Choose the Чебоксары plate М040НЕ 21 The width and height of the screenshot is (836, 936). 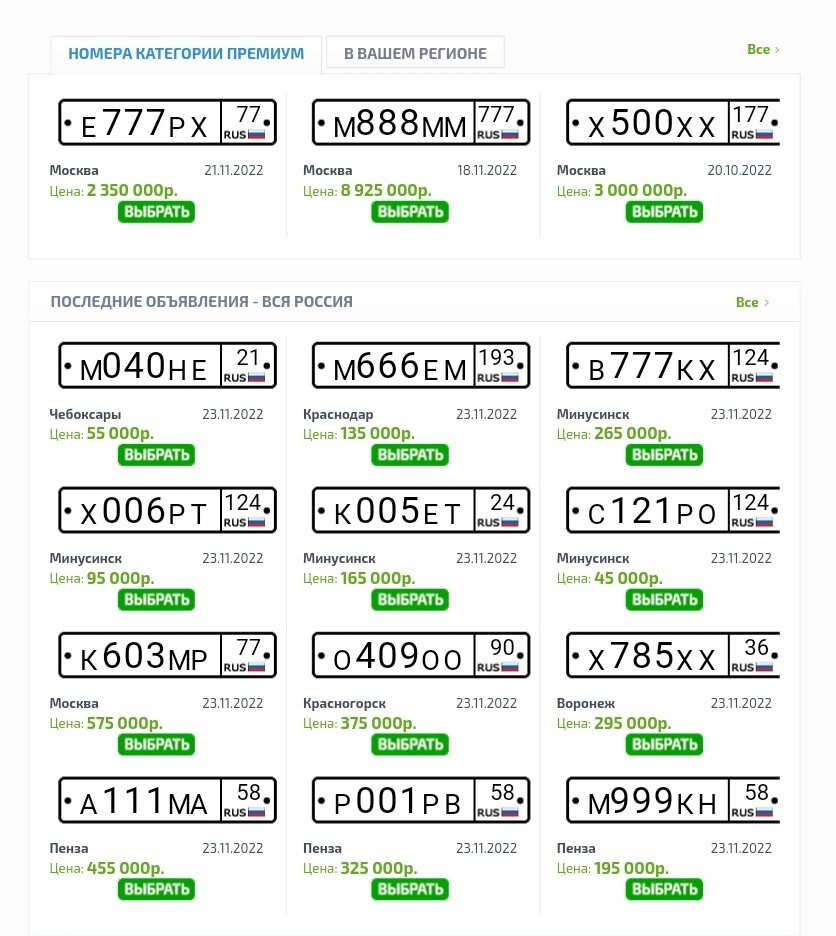click(x=156, y=455)
